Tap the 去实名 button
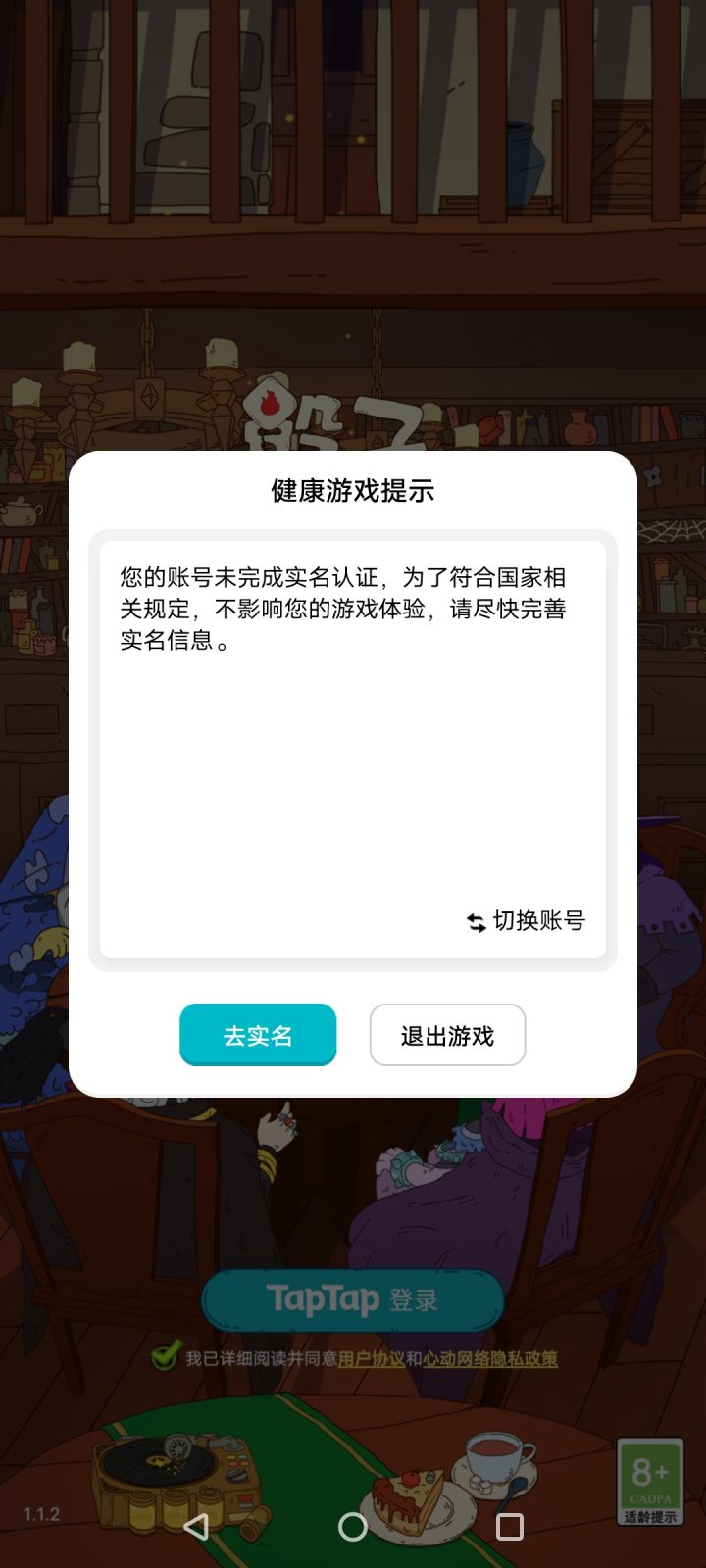Image resolution: width=706 pixels, height=1568 pixels. point(258,1035)
